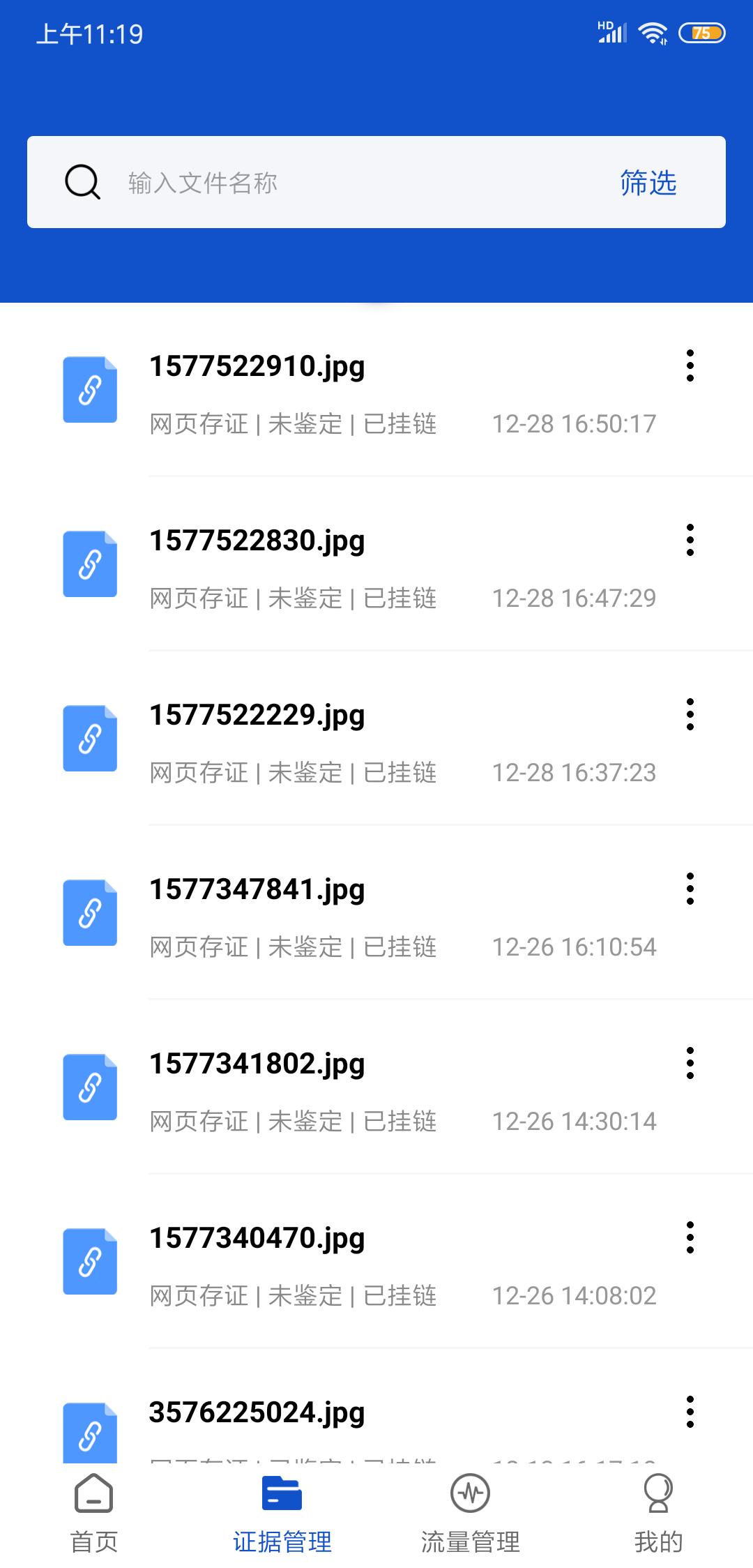Viewport: 753px width, 1568px height.
Task: Tap the link file icon beside 1577522830.jpg
Action: 89,564
